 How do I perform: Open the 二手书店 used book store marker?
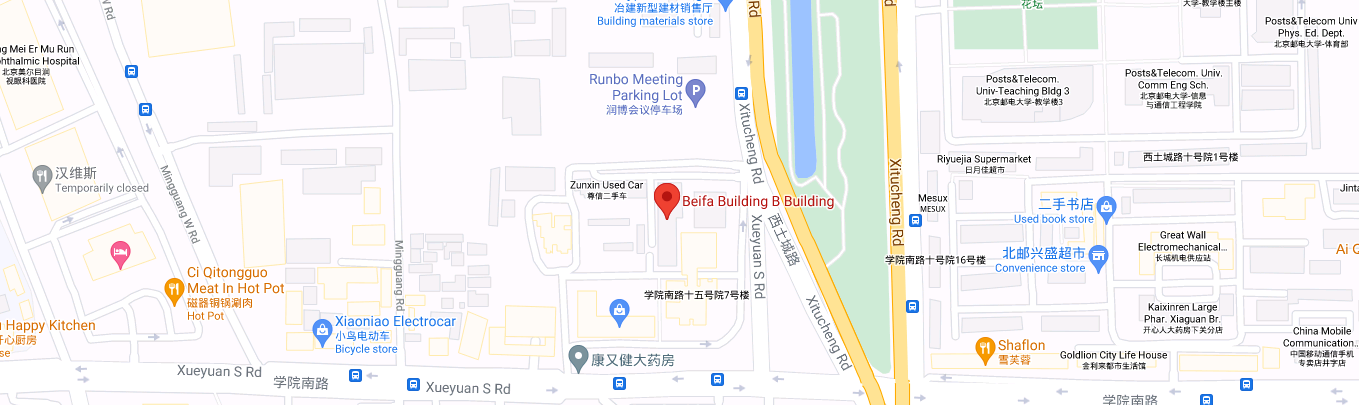pyautogui.click(x=1106, y=206)
